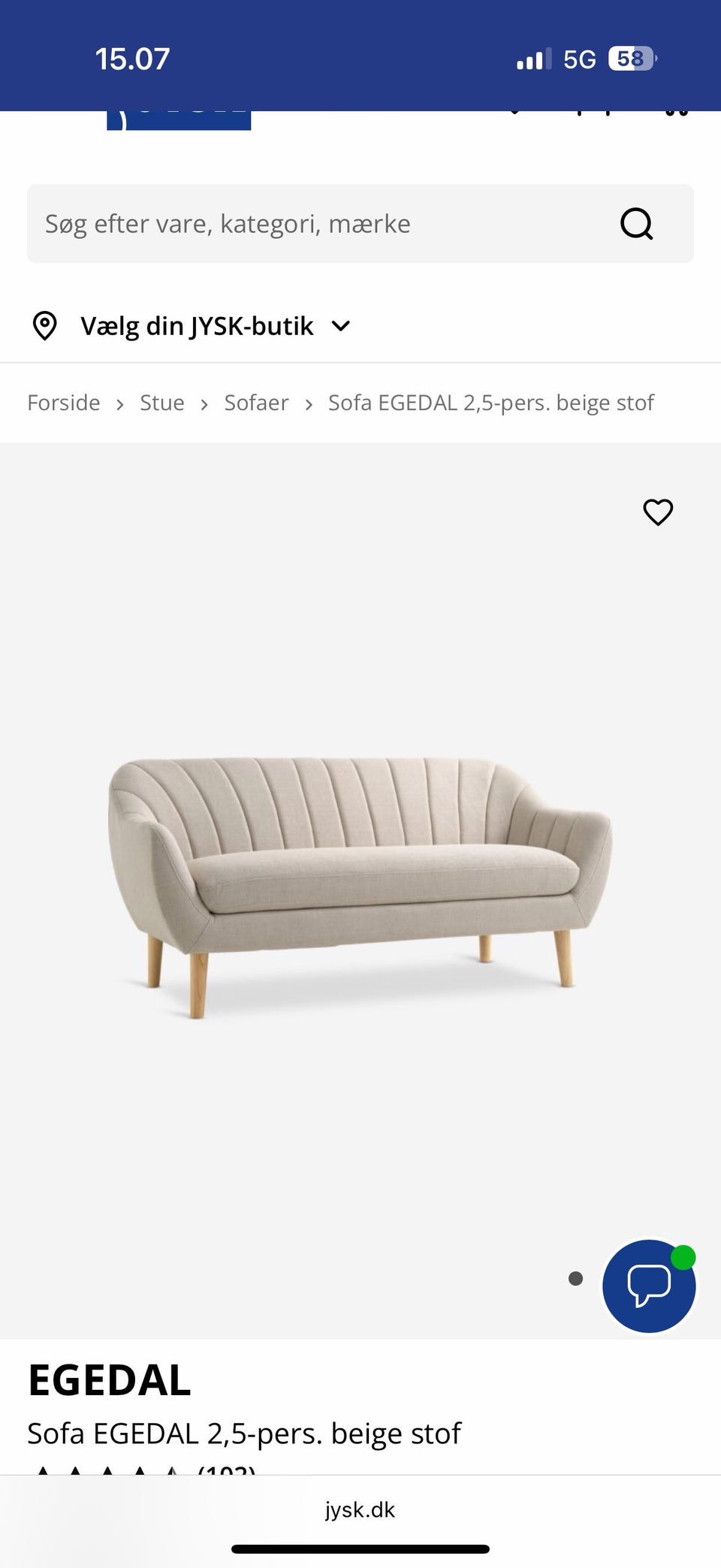
Task: Tap the jysk.dk address bar
Action: [x=360, y=1509]
